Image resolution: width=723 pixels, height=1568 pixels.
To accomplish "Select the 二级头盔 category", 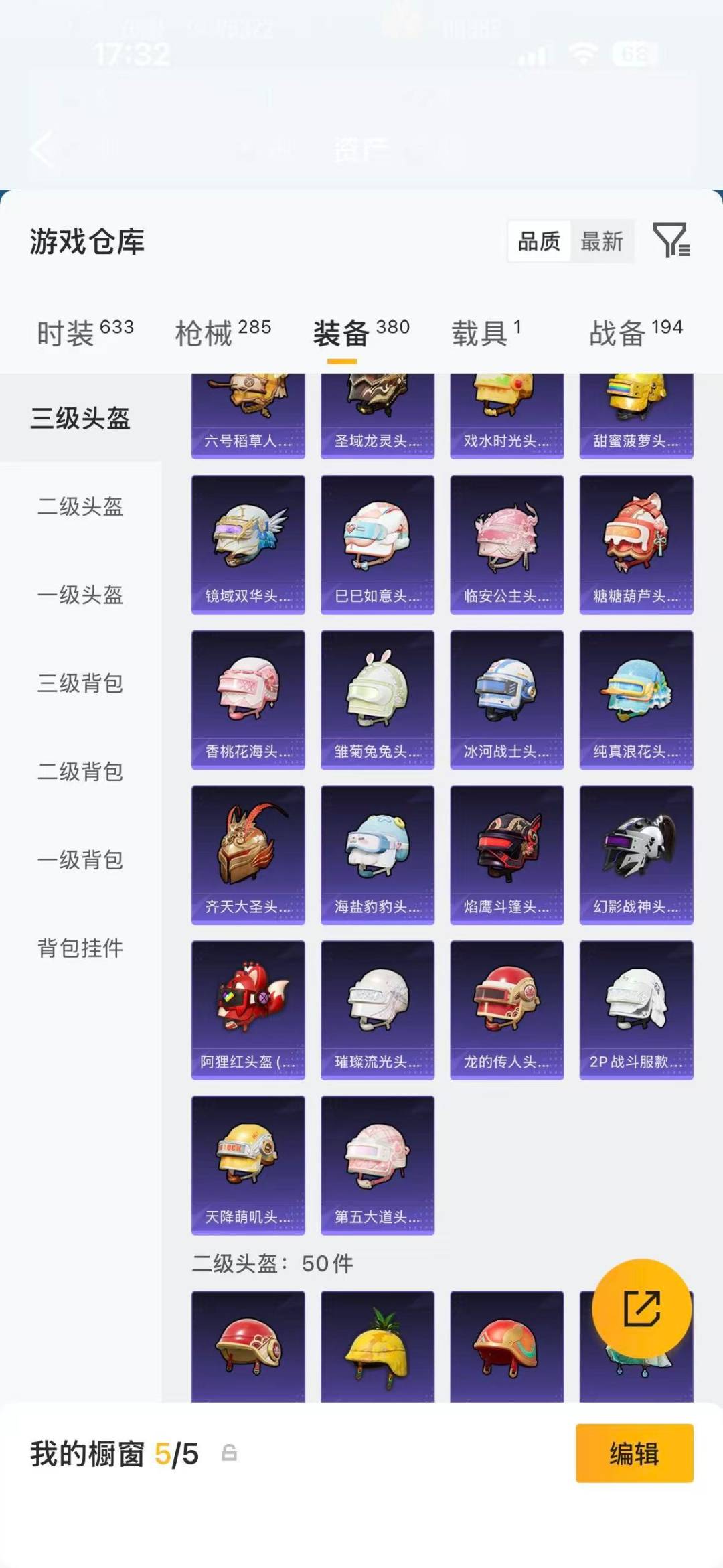I will (80, 507).
